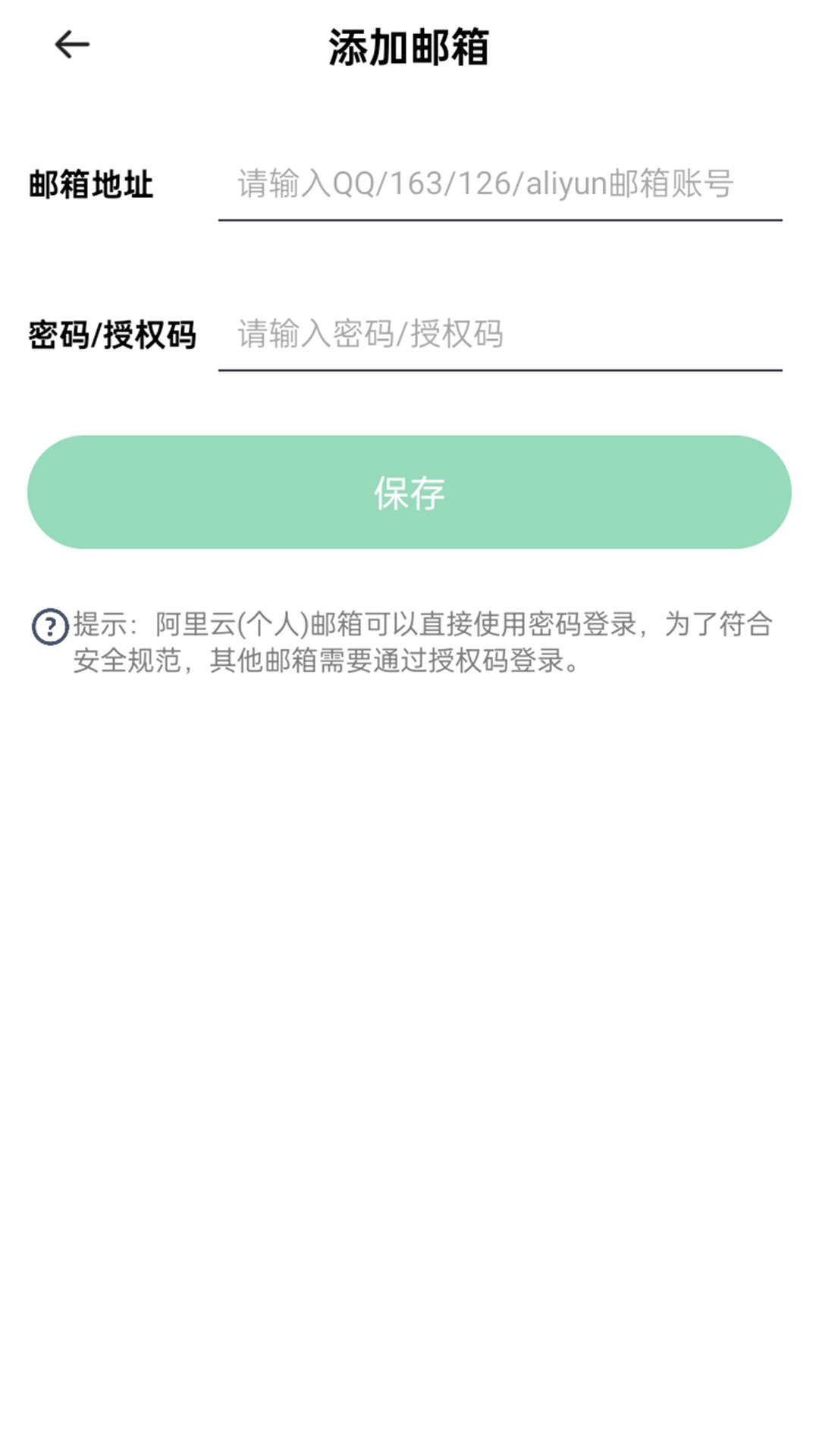Select the back navigation arrow at top left
Viewport: 819px width, 1456px height.
(69, 43)
